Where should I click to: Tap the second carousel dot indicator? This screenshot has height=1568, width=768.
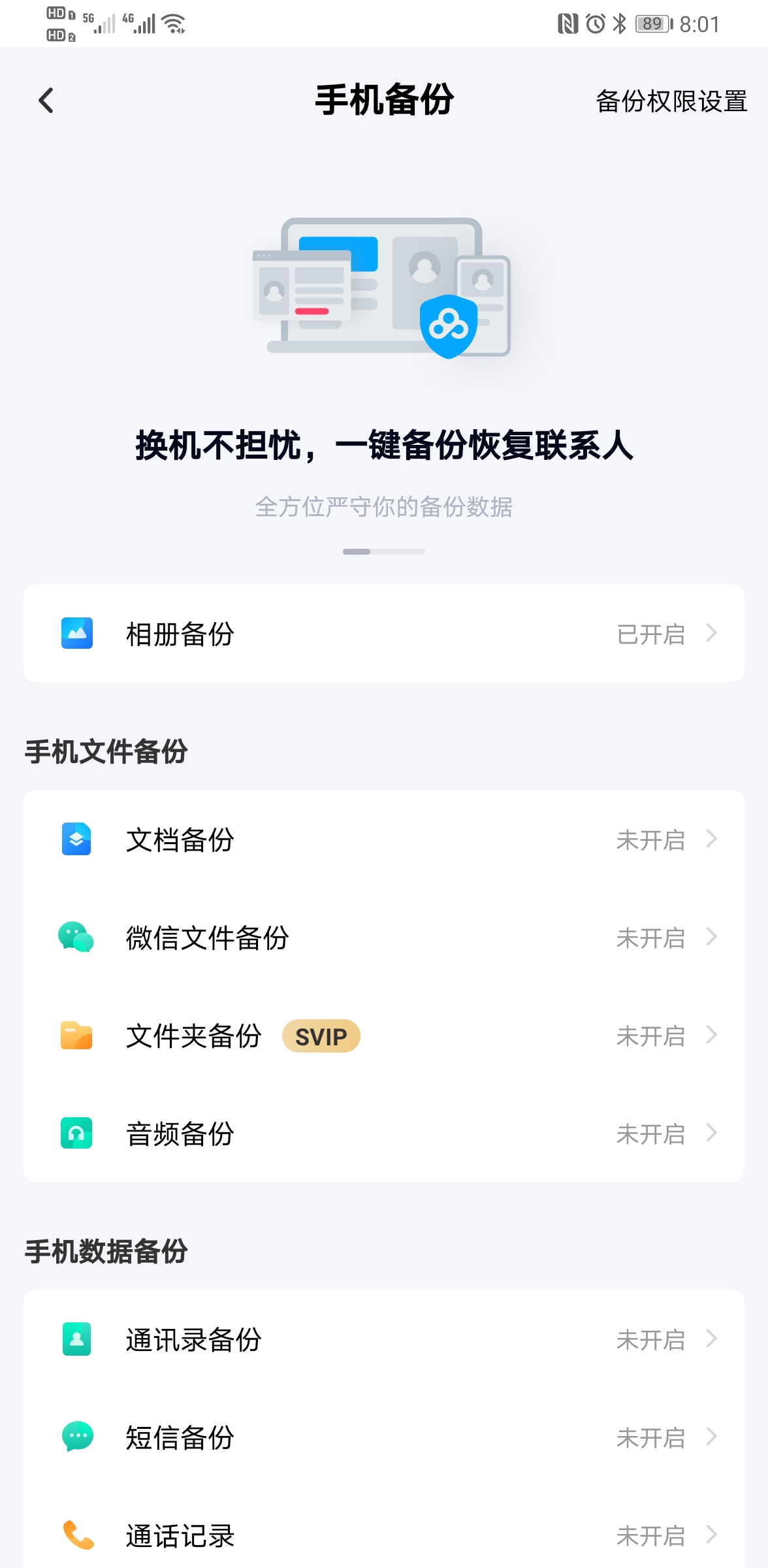click(398, 551)
